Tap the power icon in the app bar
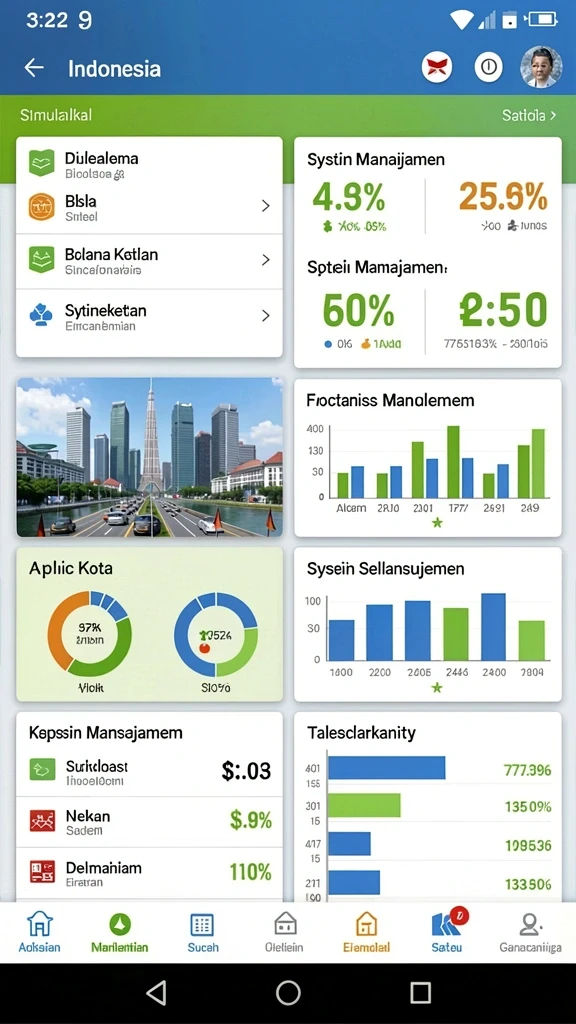Viewport: 576px width, 1024px height. [x=488, y=67]
